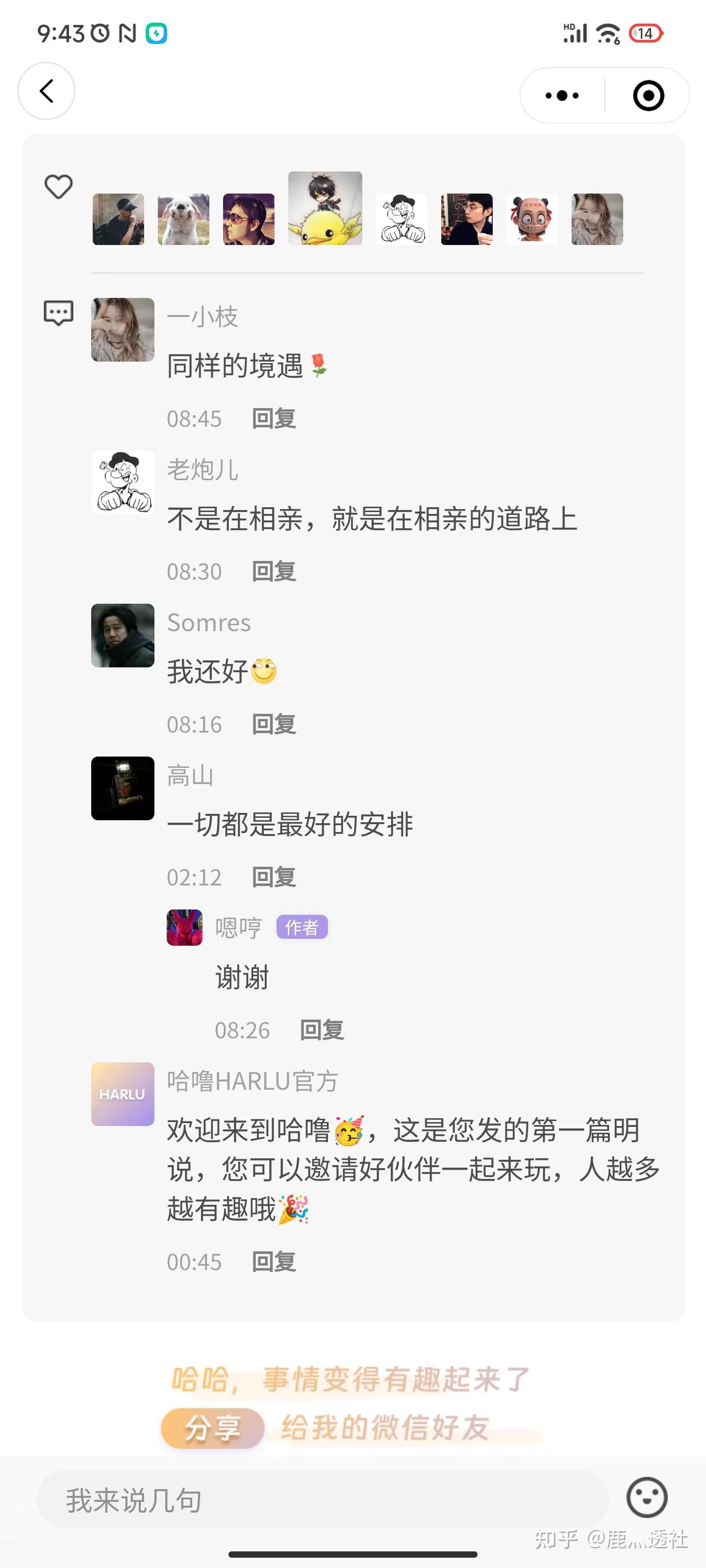Focus the 我来说几句 comment box
This screenshot has height=1568, width=706.
click(x=323, y=1500)
